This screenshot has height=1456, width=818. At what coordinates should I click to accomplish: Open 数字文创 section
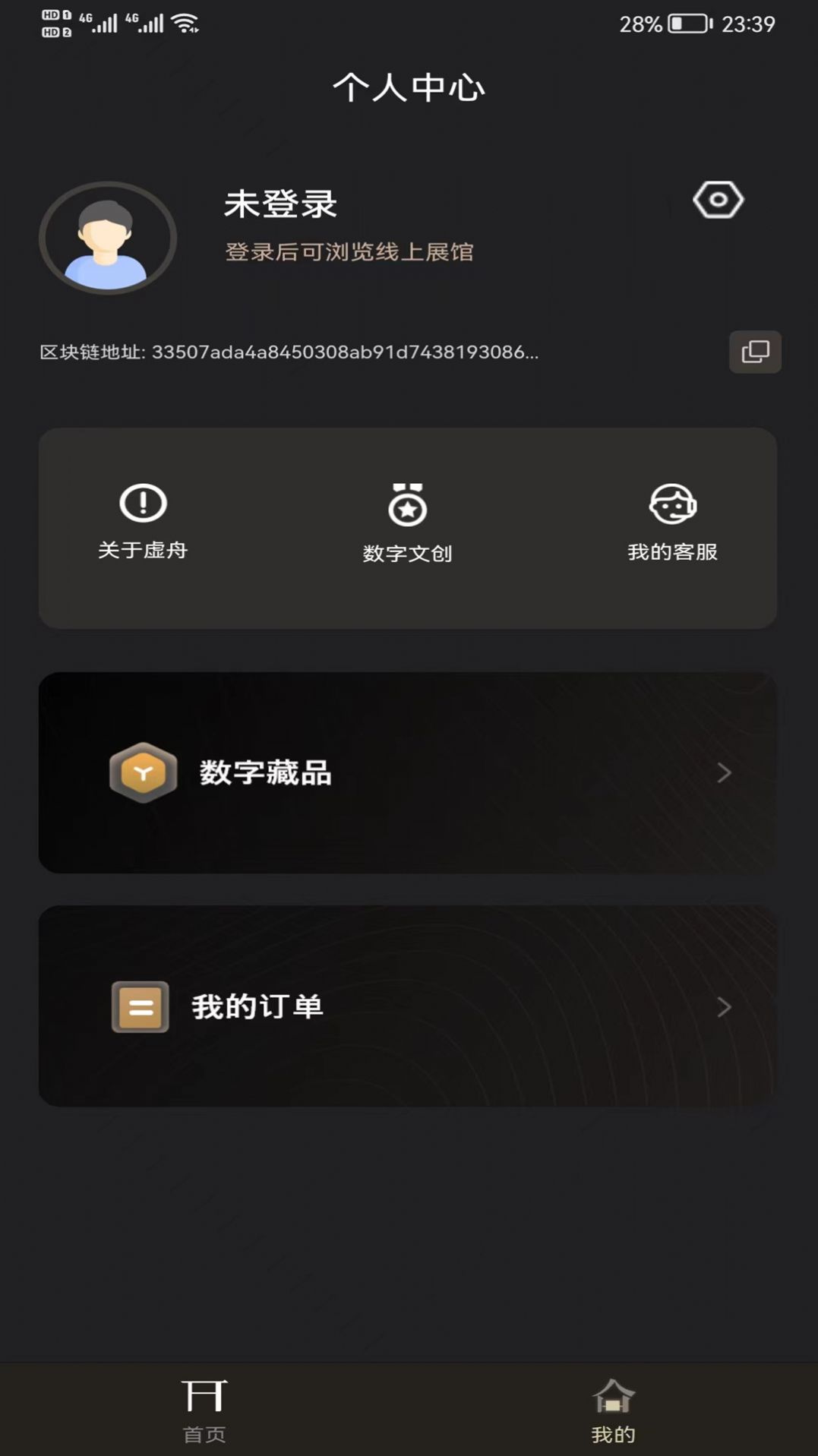click(408, 523)
